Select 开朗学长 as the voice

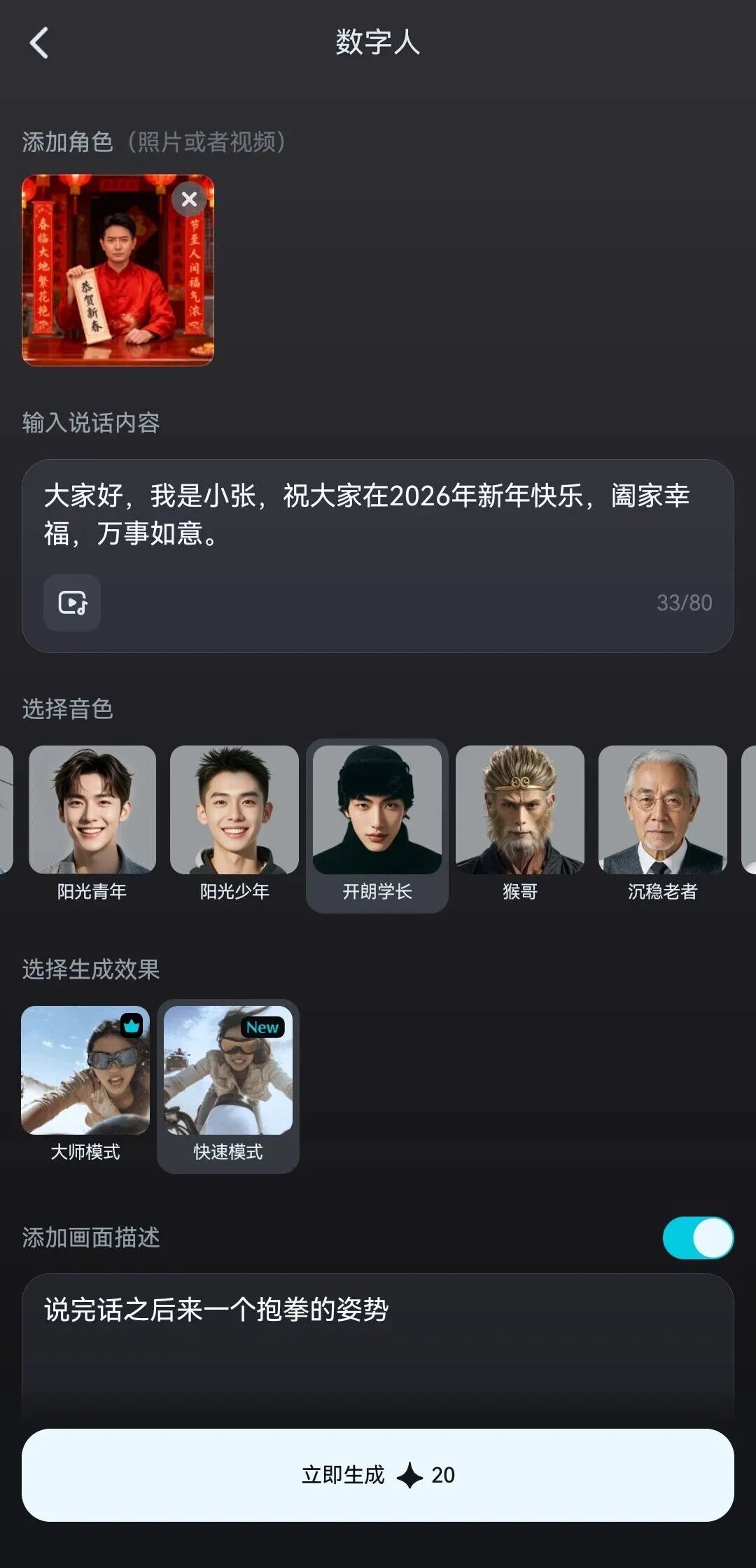(x=377, y=813)
